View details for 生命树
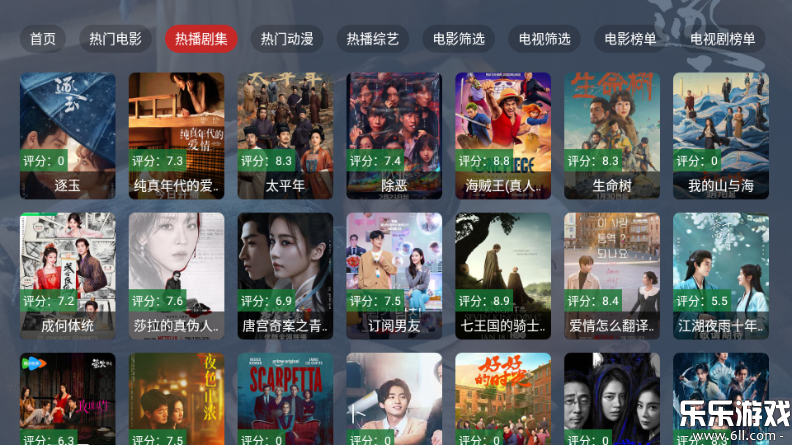Screen dimensions: 792x445 (x=612, y=135)
